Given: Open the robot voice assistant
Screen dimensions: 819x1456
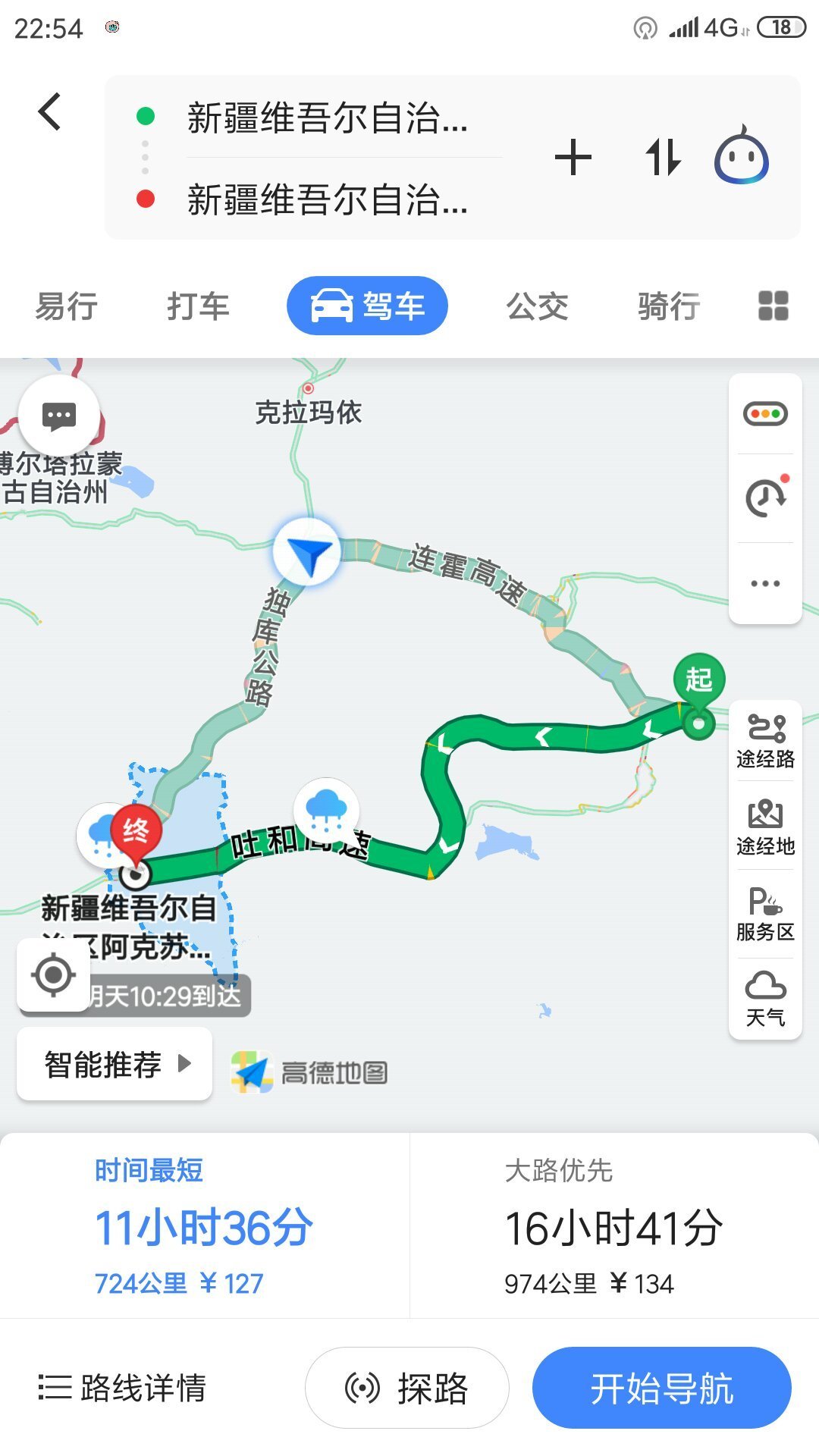Looking at the screenshot, I should click(741, 156).
